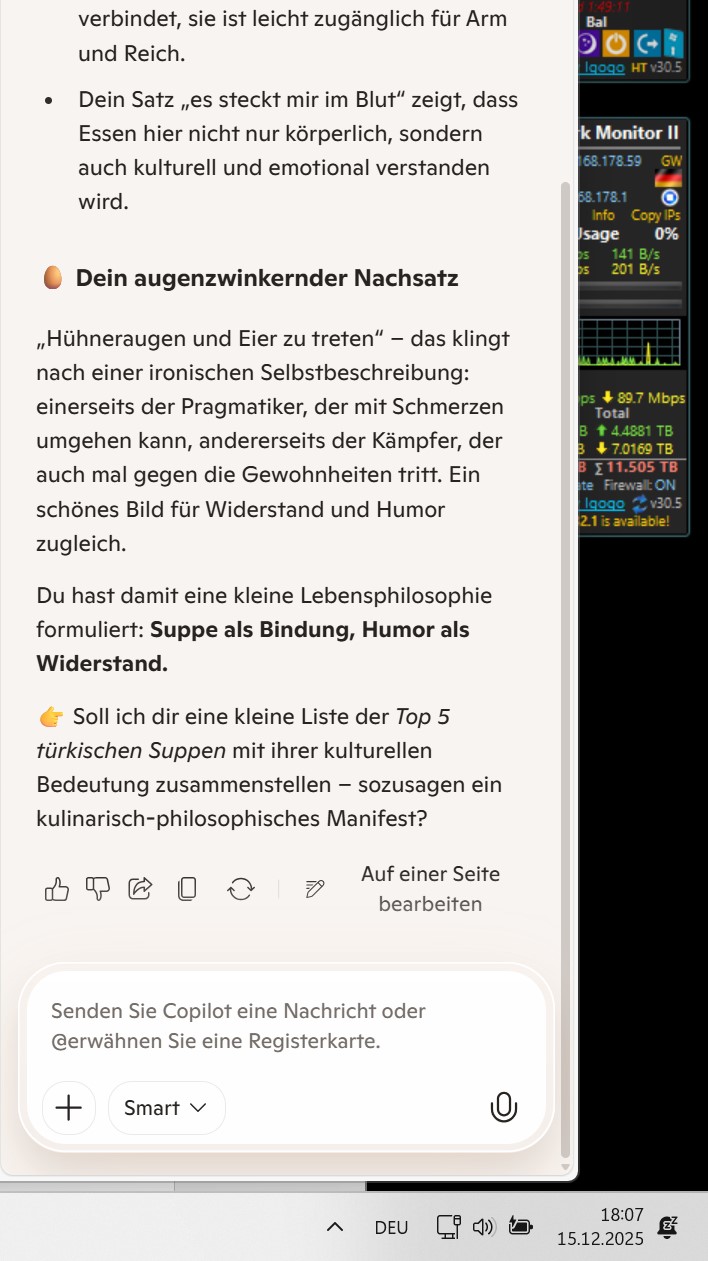Tap the plus attach button
This screenshot has height=1261, width=708.
pyautogui.click(x=69, y=1107)
